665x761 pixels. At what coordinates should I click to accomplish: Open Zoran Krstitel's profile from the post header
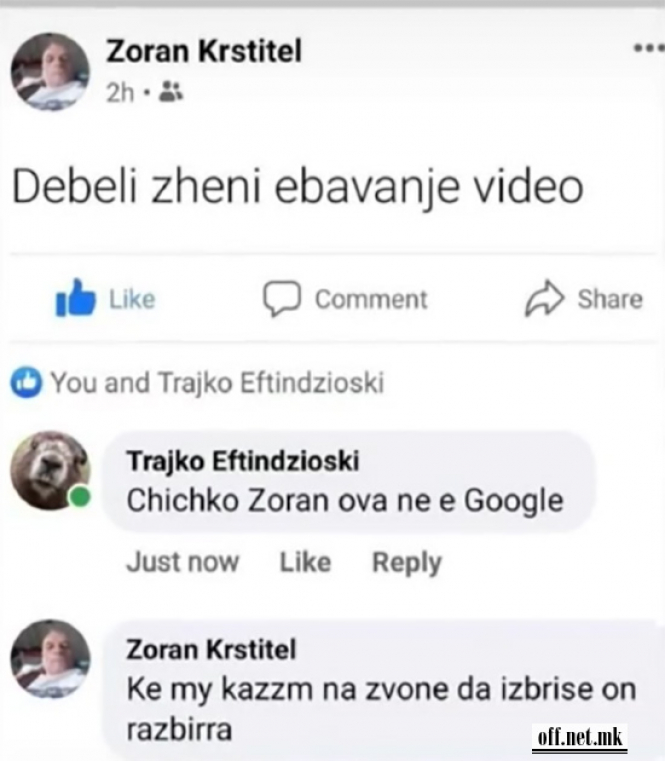pyautogui.click(x=203, y=51)
